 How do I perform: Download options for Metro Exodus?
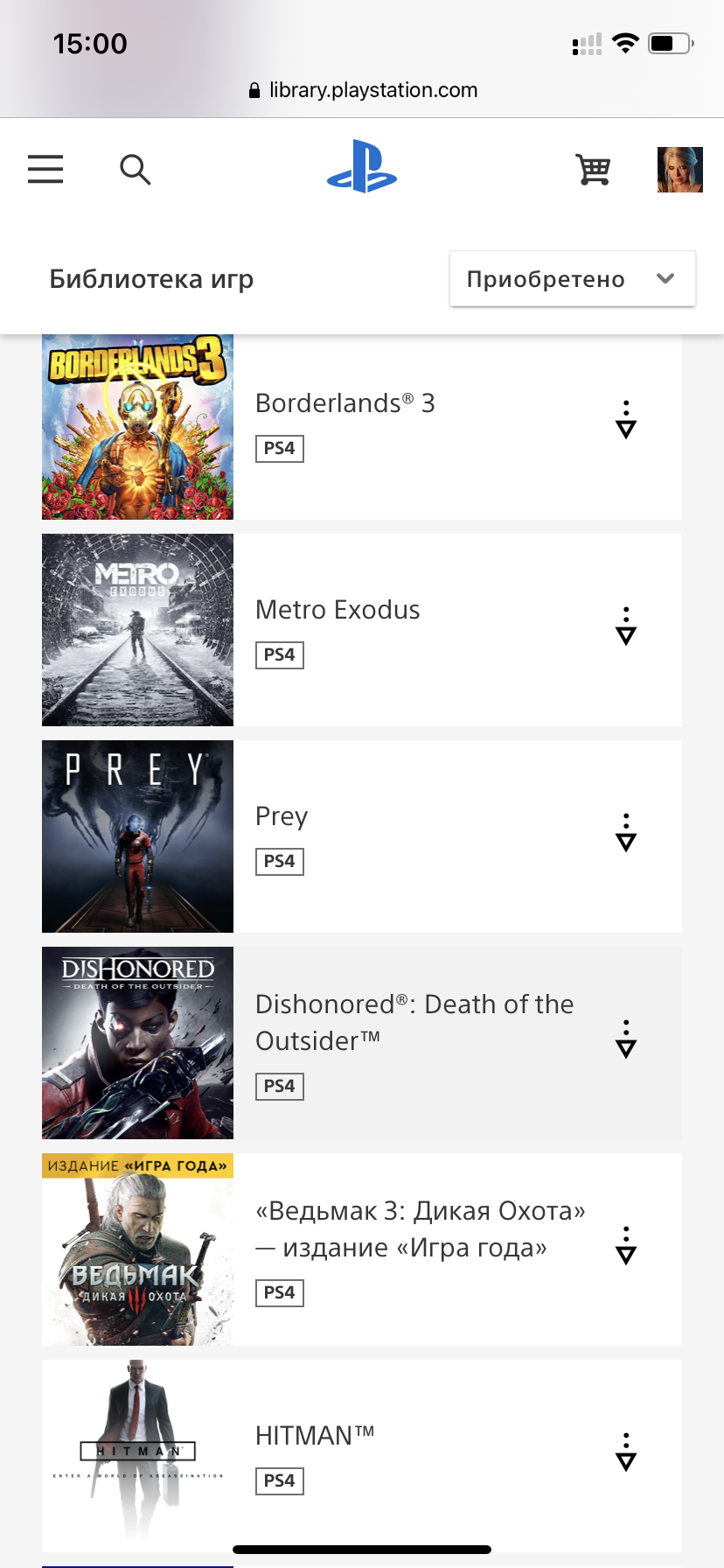point(626,626)
